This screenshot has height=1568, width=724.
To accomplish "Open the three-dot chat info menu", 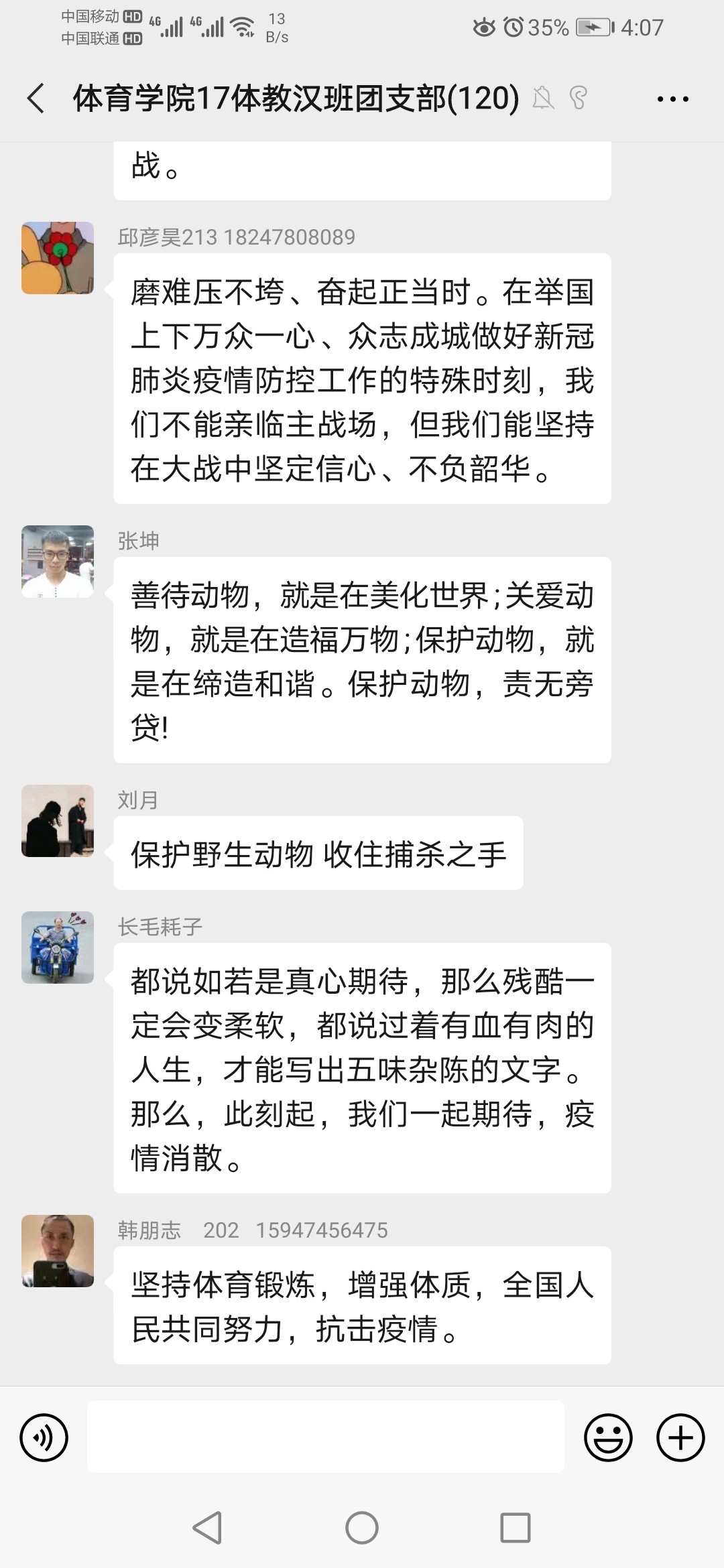I will click(x=672, y=99).
